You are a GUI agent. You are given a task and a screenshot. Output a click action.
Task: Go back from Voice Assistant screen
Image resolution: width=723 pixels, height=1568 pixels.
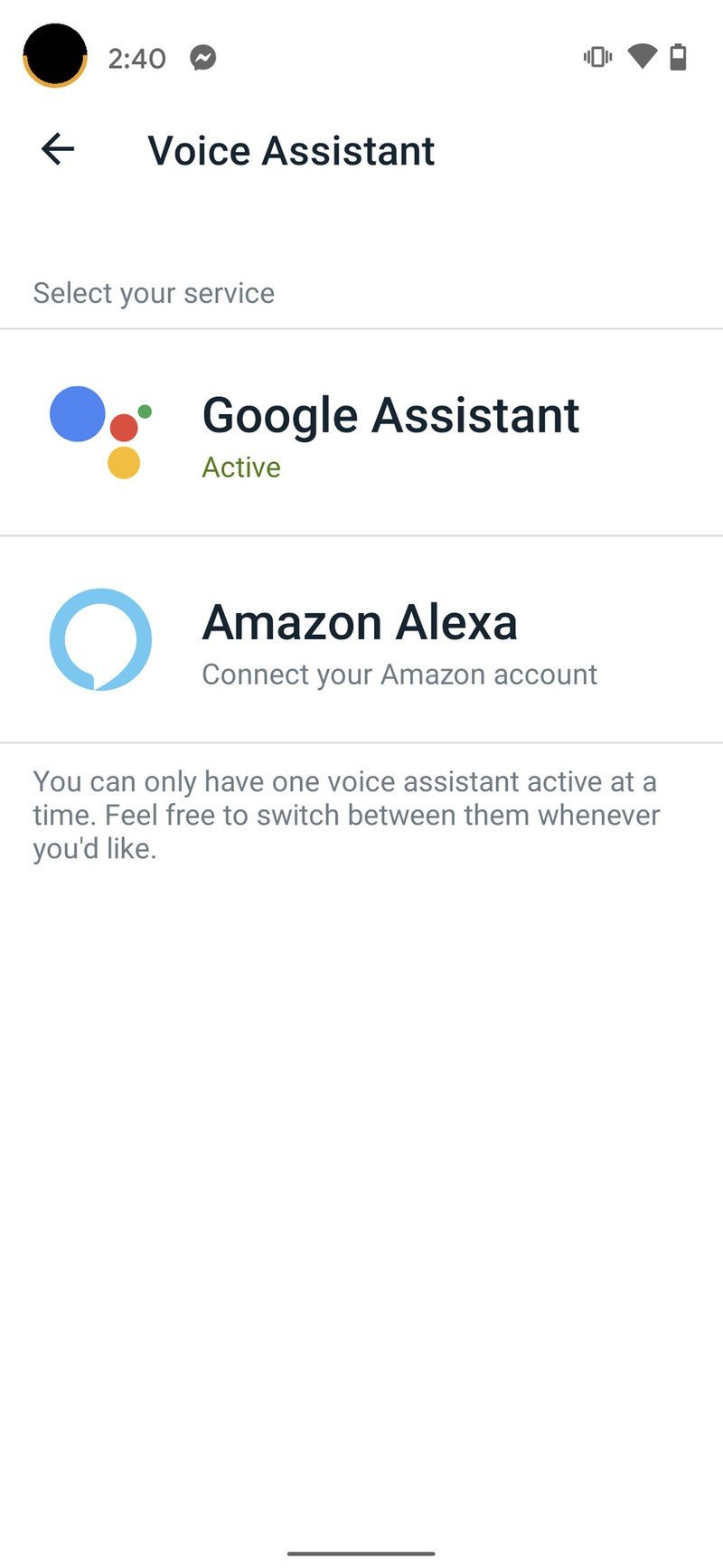coord(58,149)
